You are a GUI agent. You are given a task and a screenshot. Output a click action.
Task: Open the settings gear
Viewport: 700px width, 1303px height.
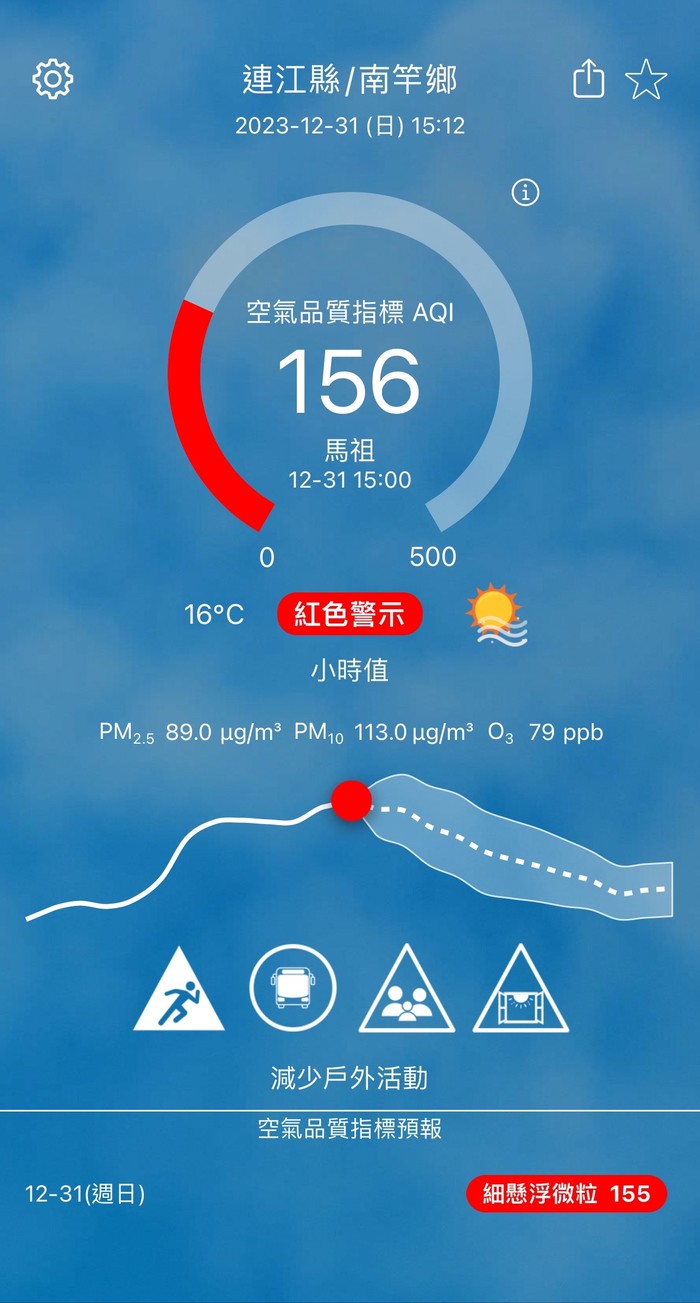pyautogui.click(x=53, y=79)
